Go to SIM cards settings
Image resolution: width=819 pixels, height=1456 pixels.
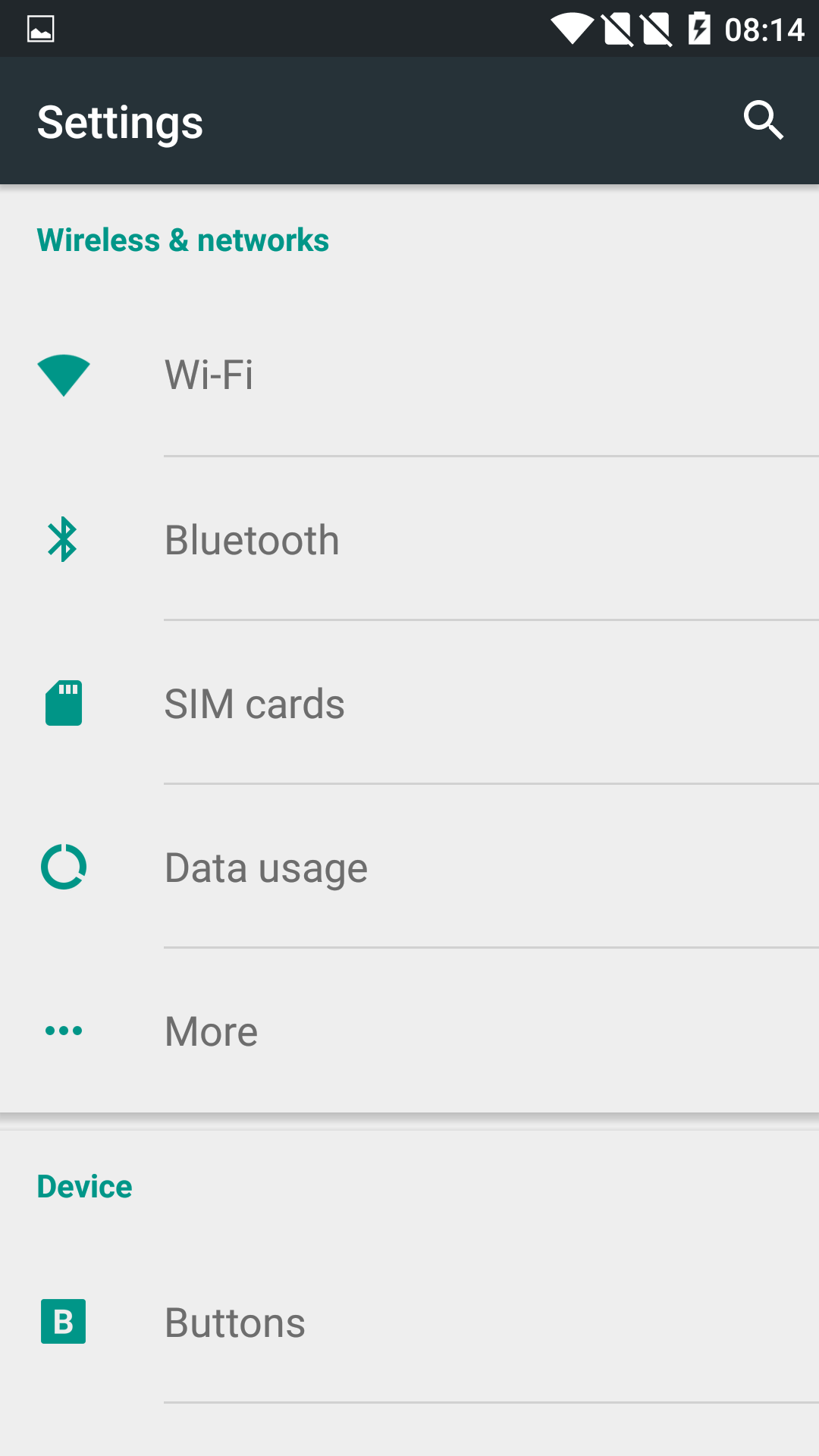[255, 704]
